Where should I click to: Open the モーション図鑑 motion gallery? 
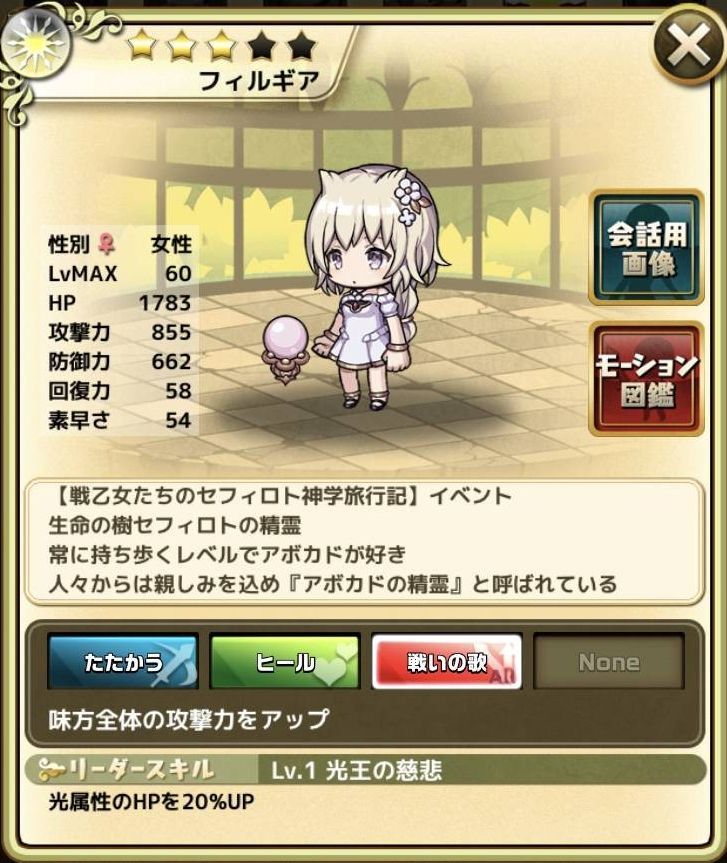[645, 379]
